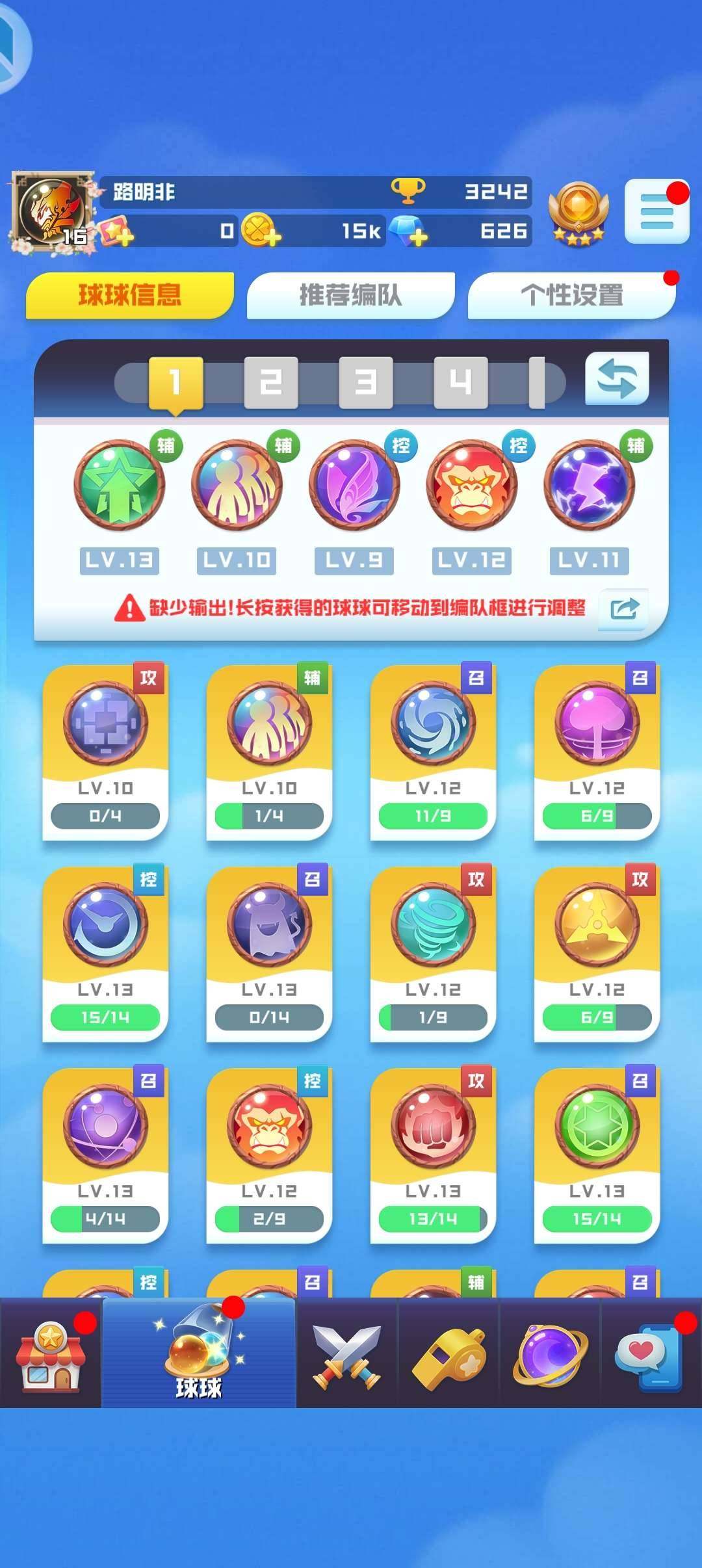This screenshot has height=1568, width=702.
Task: Open the LV.12 card showing 11/9
Action: [x=433, y=752]
